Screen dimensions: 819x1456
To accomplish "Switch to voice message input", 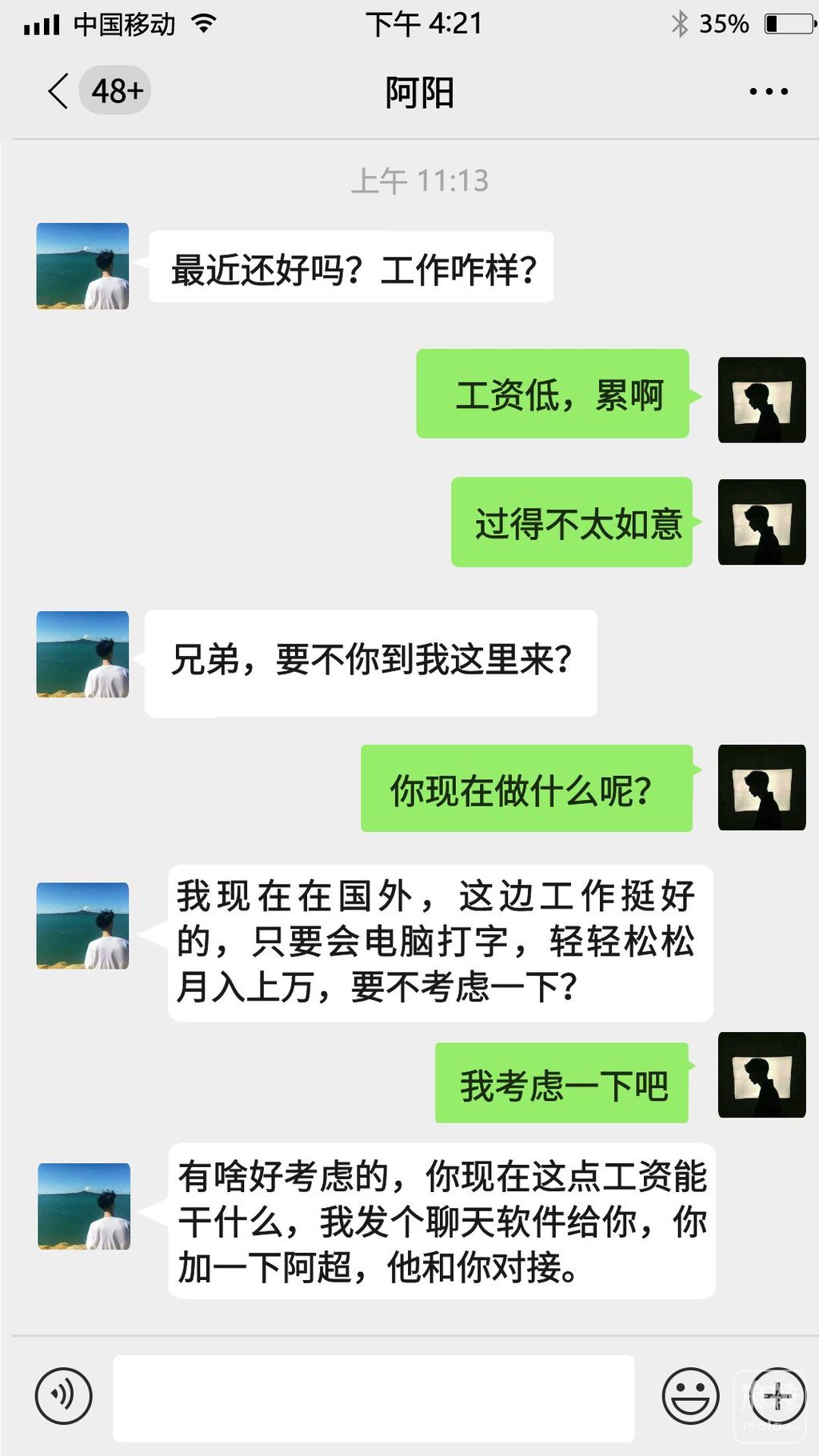I will pyautogui.click(x=63, y=1396).
